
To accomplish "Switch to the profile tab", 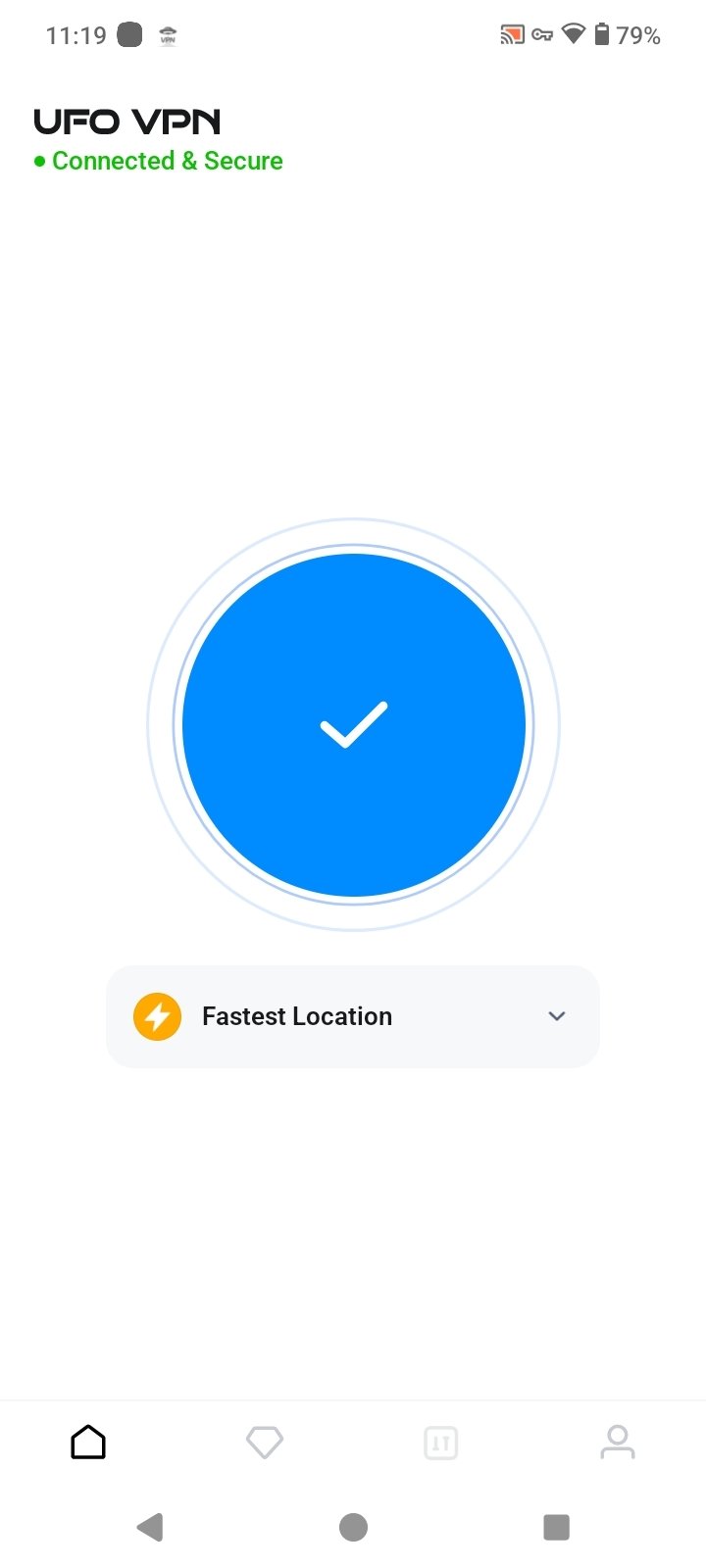I will tap(617, 1443).
